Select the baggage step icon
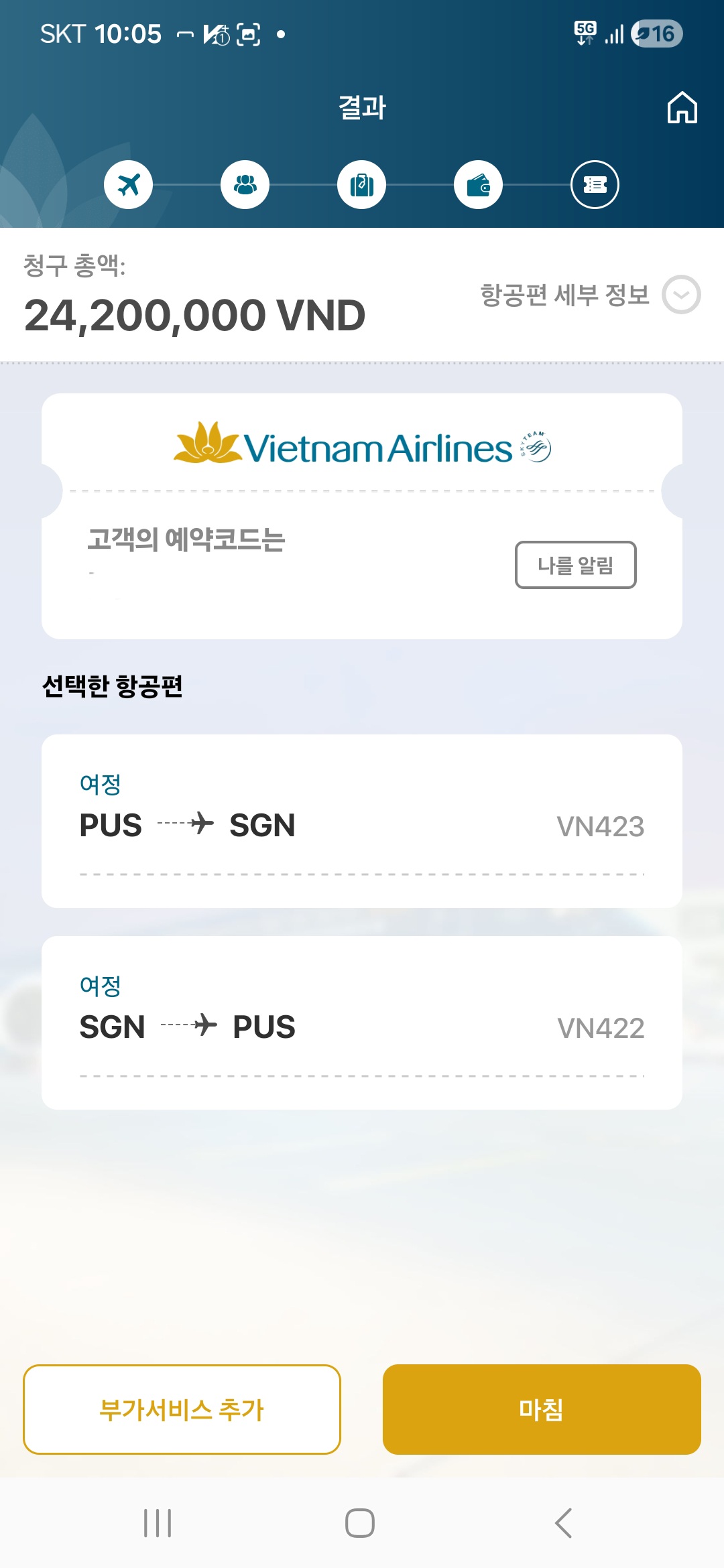Screen dimensions: 724x1568 (x=361, y=184)
